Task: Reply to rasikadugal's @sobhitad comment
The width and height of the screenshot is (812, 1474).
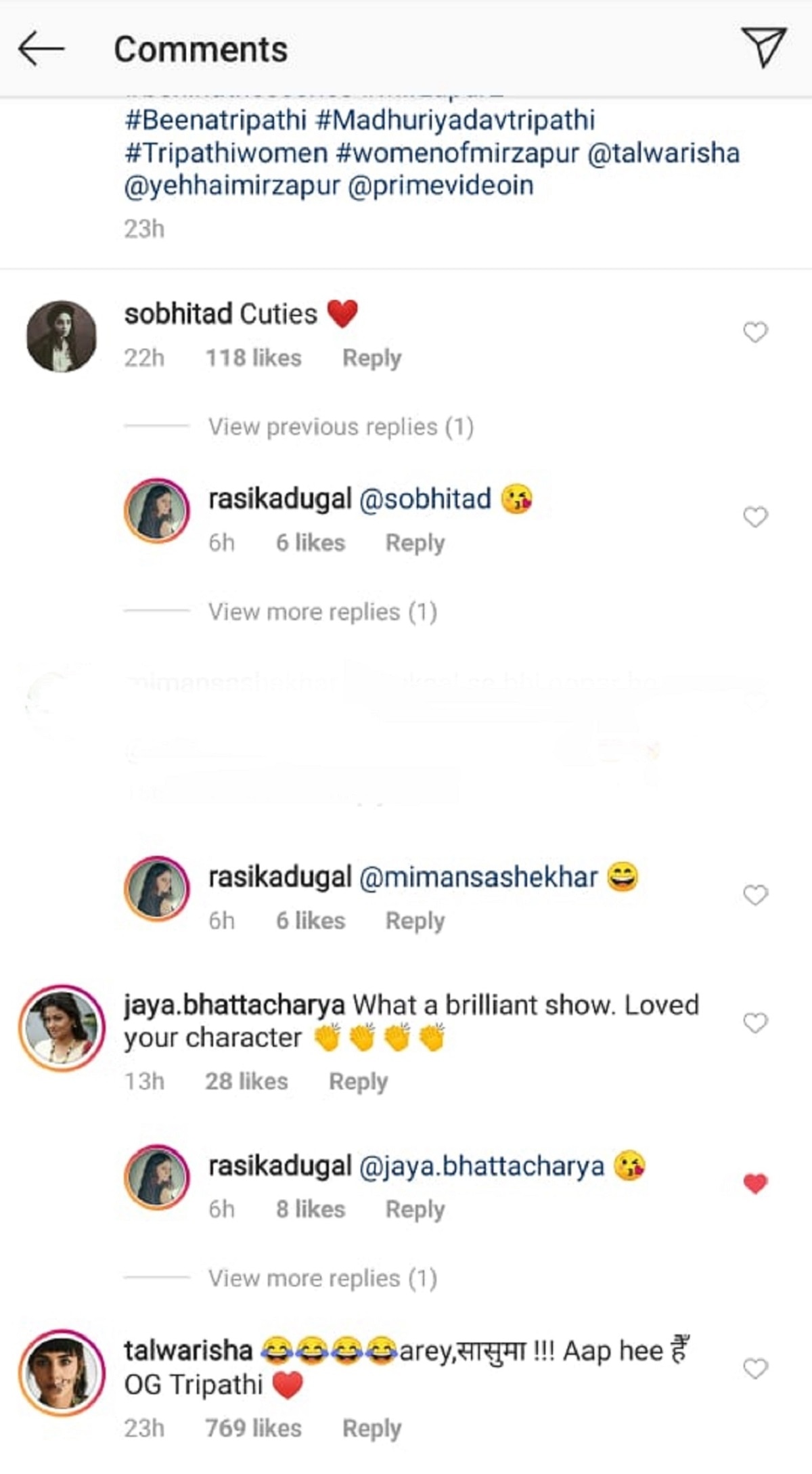Action: point(415,543)
